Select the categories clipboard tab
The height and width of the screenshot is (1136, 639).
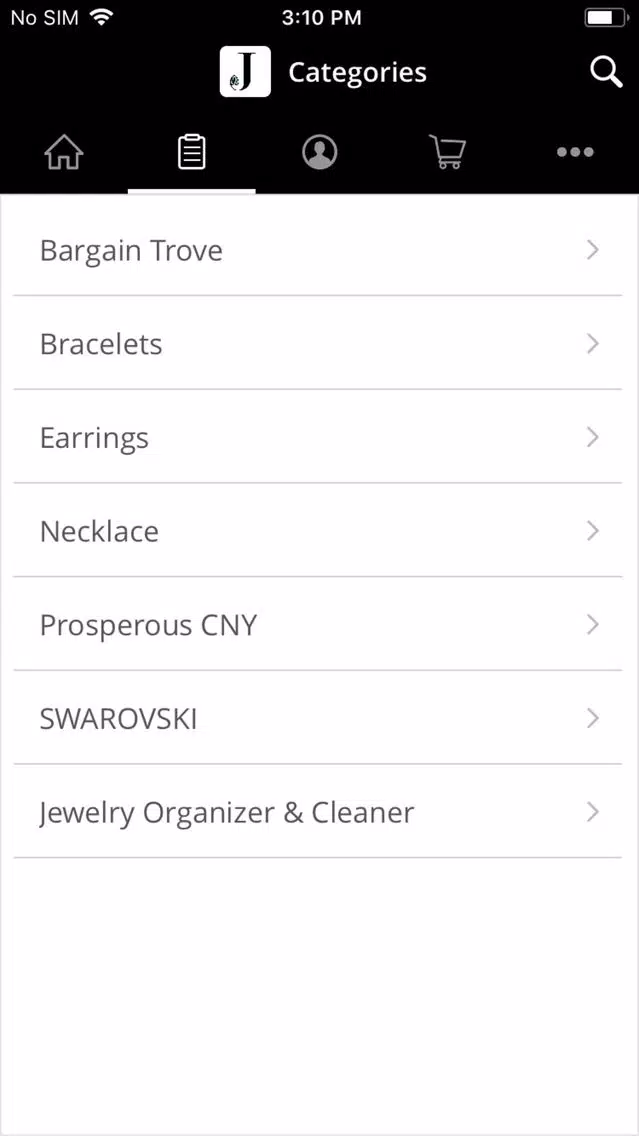(192, 153)
